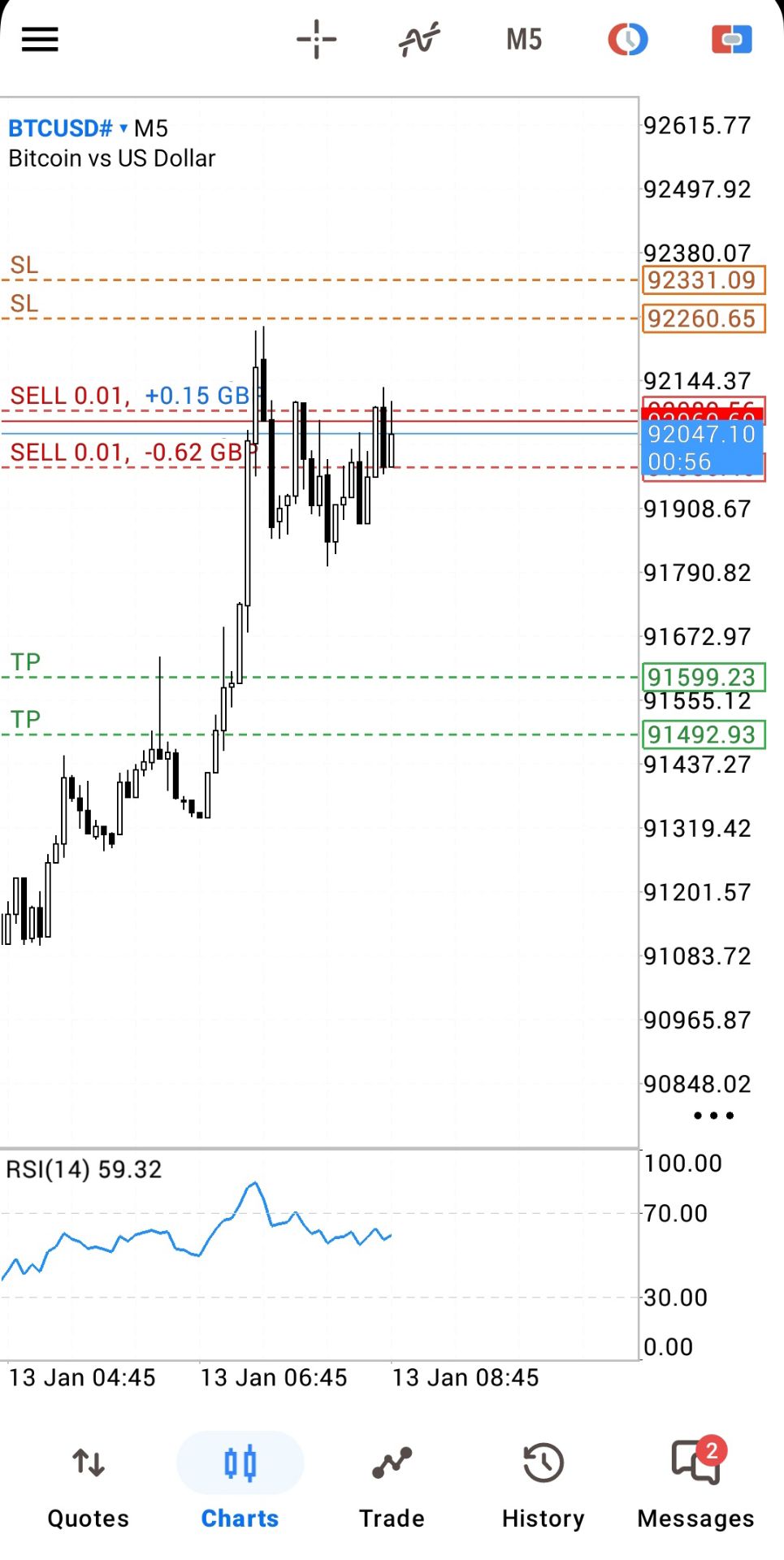The width and height of the screenshot is (784, 1560).
Task: Switch to the Quotes tab
Action: point(89,1484)
